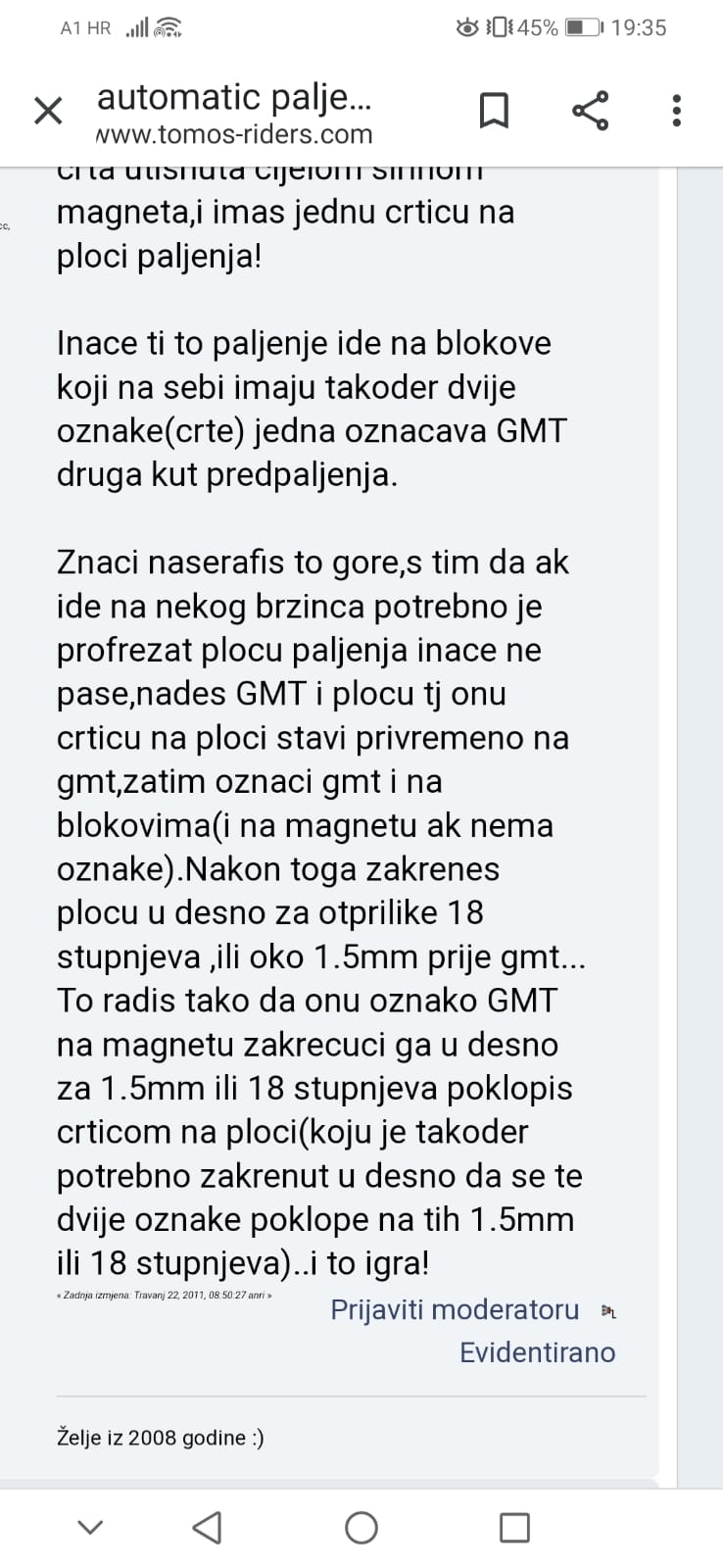723x1568 pixels.
Task: Tap the down chevron in navigation bar
Action: 90,1527
